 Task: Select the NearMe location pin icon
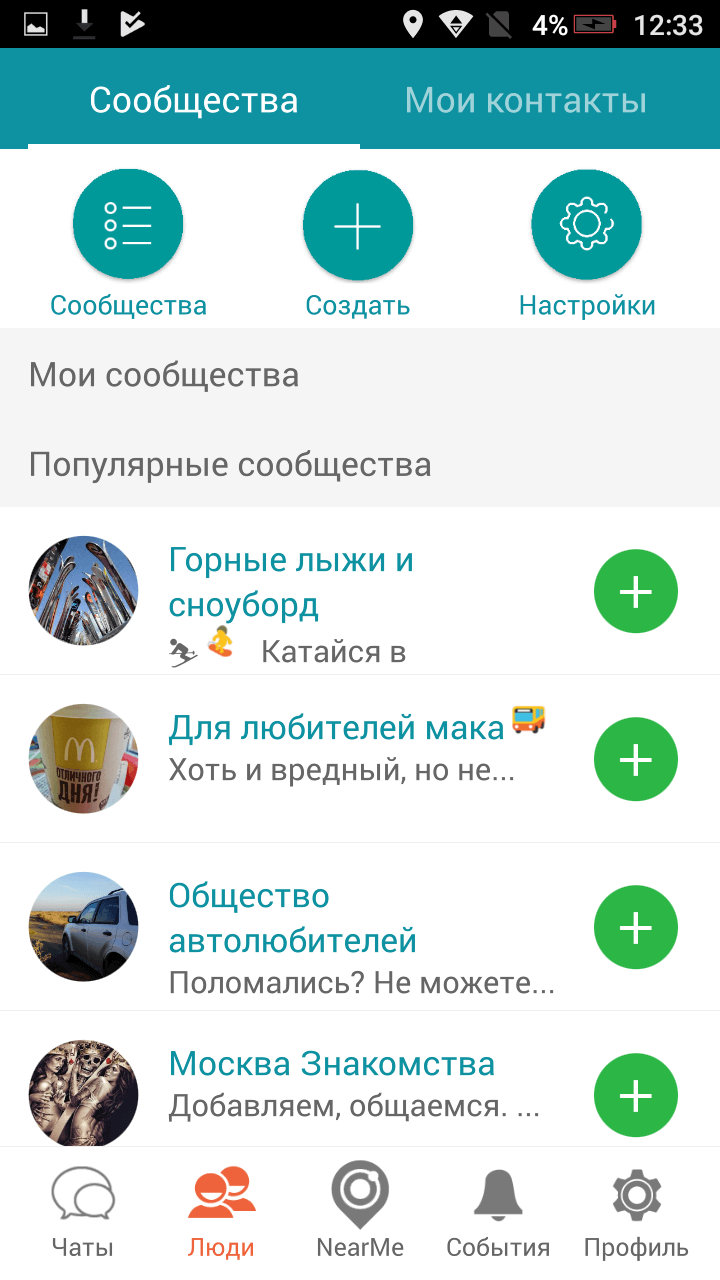360,1193
